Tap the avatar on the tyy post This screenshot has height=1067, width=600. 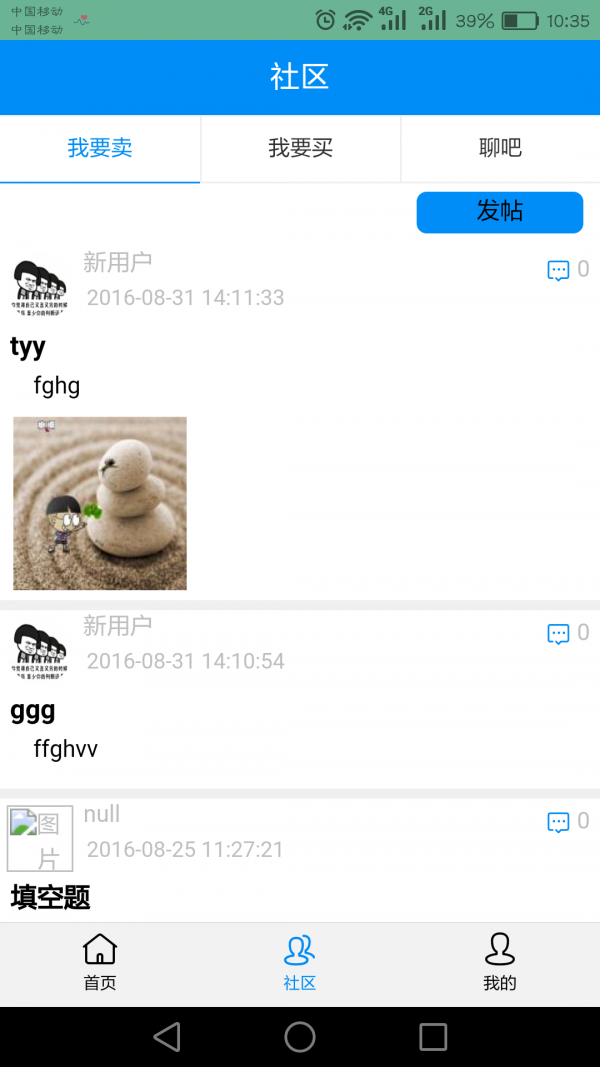(x=40, y=289)
